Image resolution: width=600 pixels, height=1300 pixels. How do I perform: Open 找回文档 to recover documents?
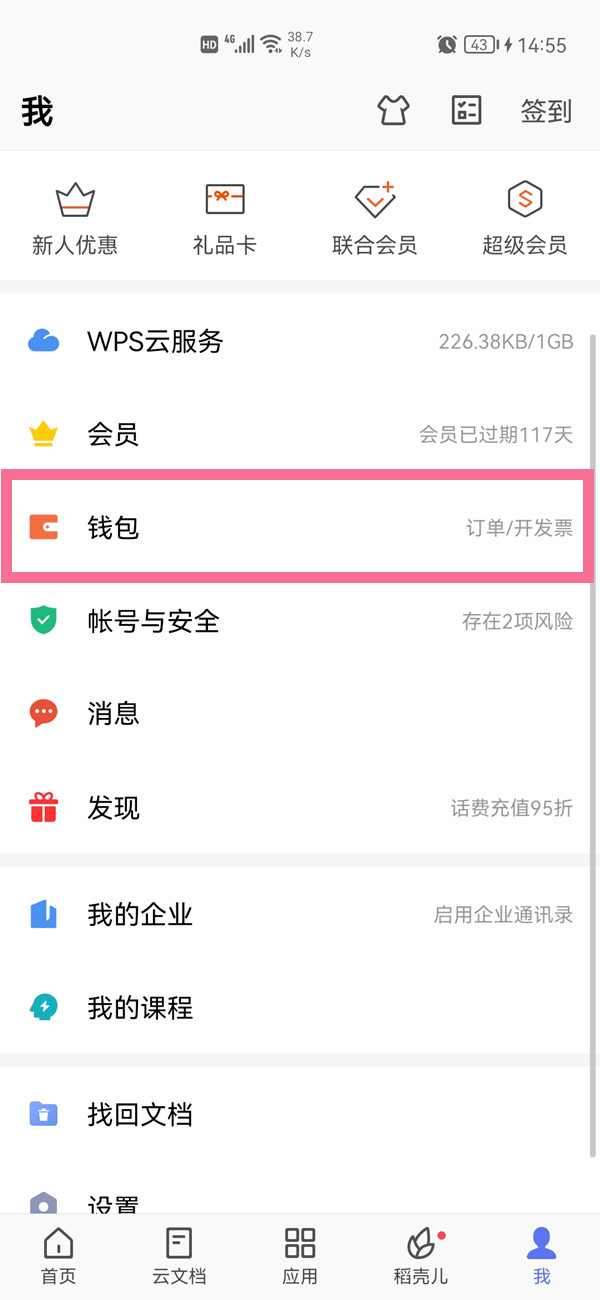pyautogui.click(x=300, y=1114)
